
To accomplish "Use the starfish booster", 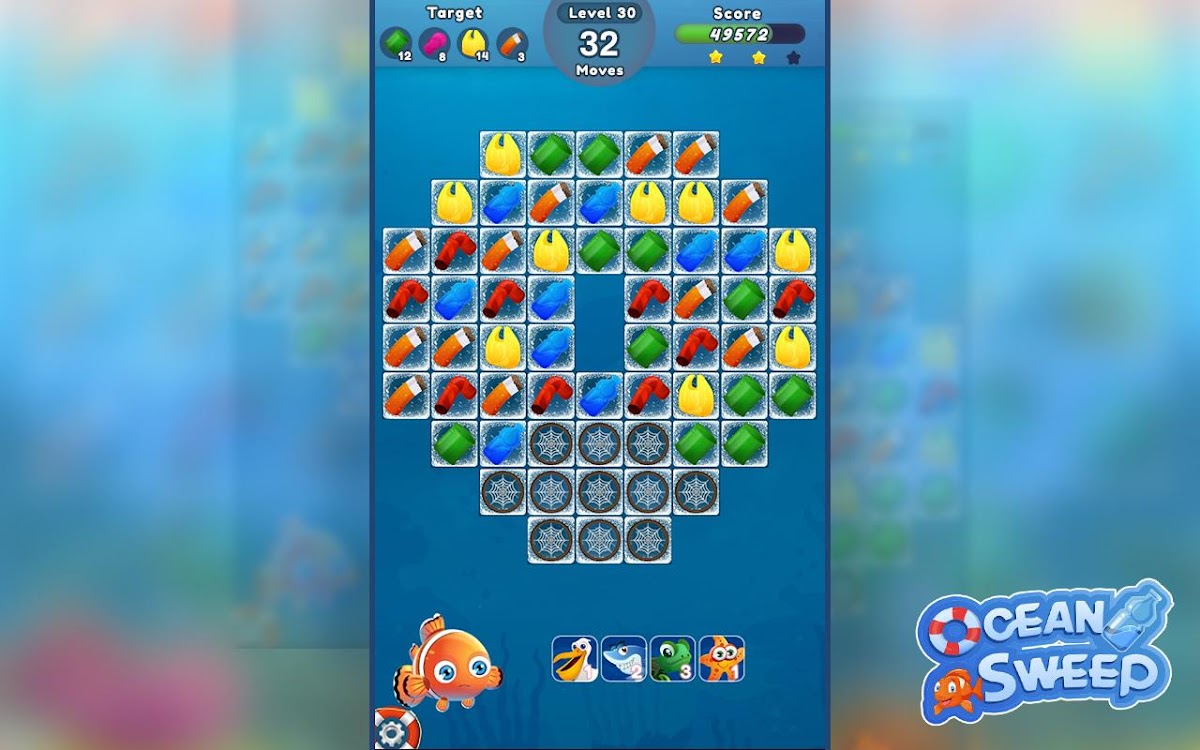I will tap(721, 659).
